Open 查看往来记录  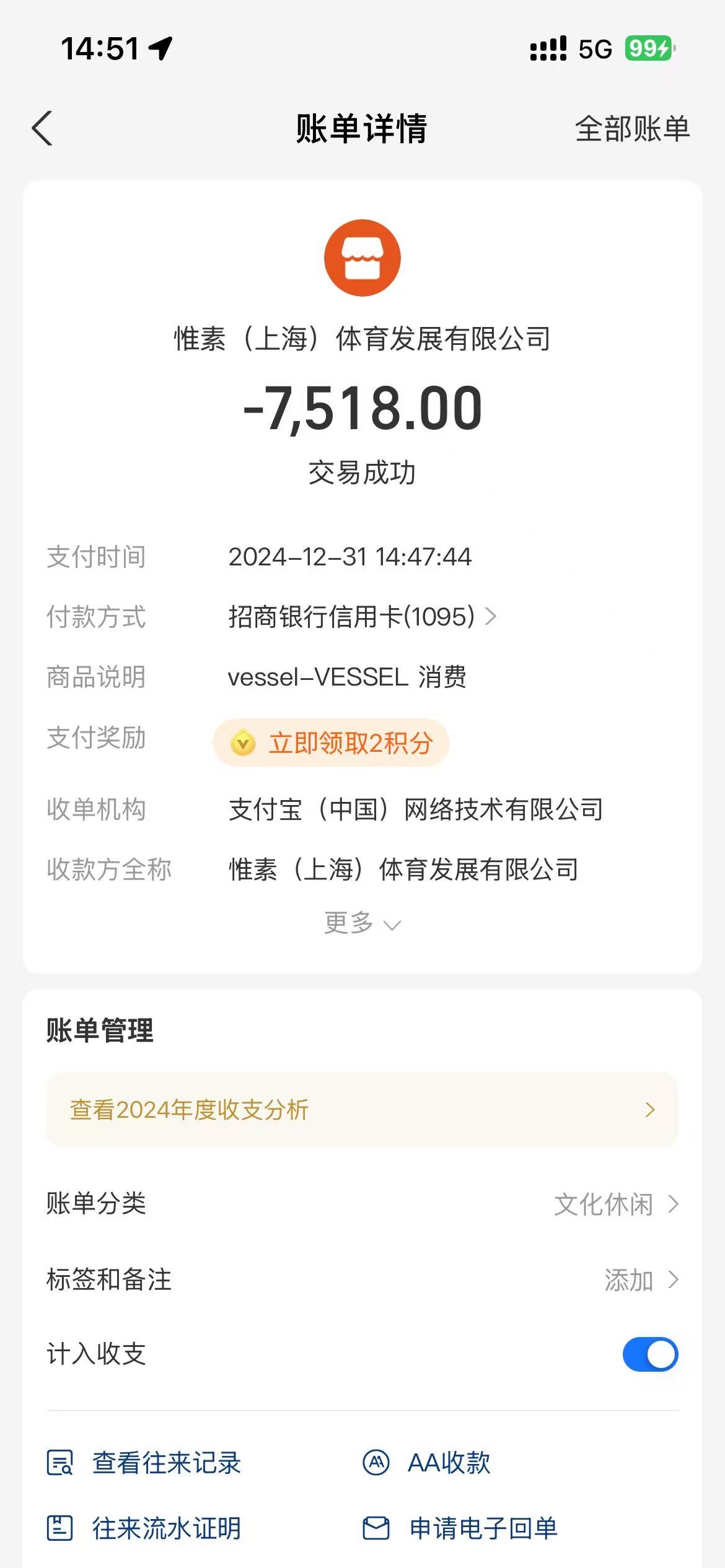coord(144,1463)
